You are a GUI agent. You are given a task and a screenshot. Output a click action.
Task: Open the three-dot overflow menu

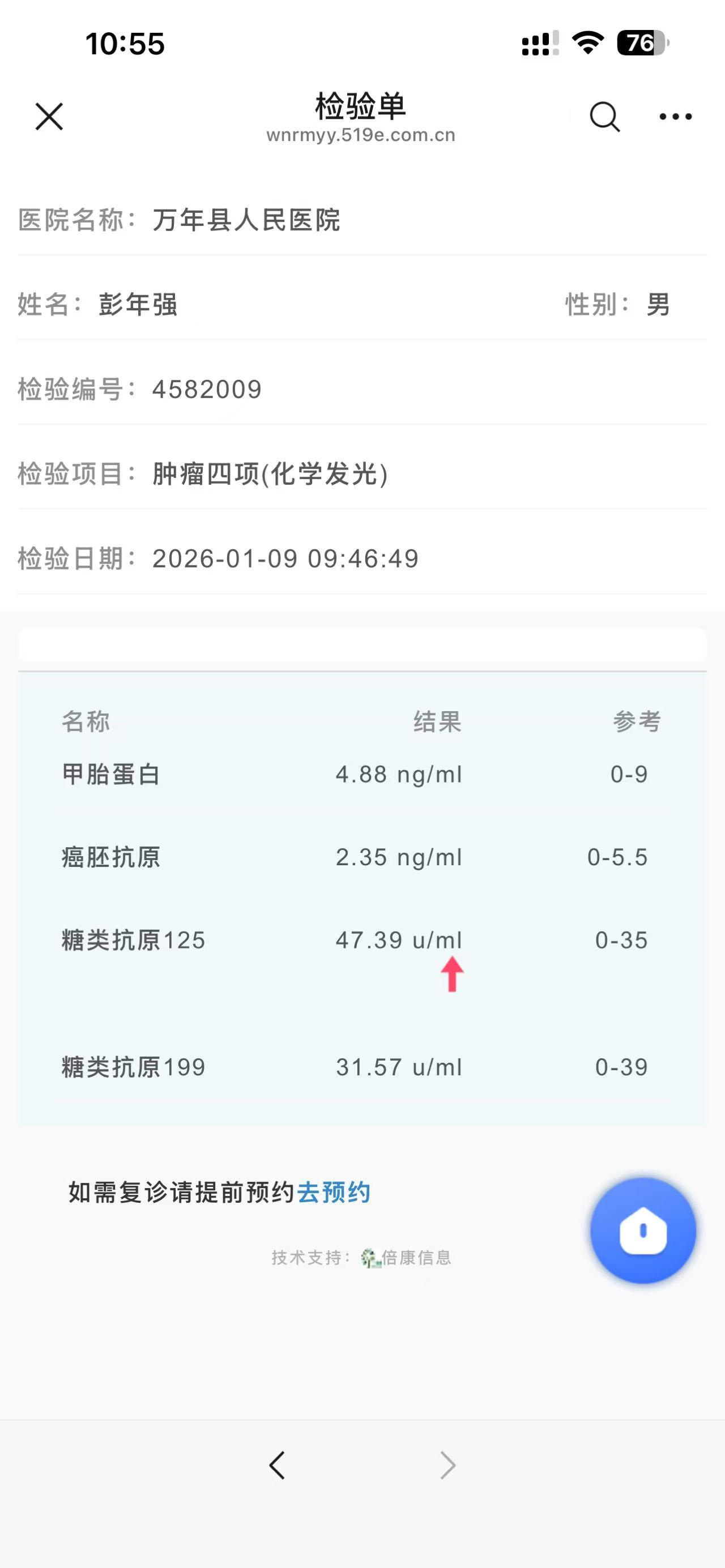(676, 116)
